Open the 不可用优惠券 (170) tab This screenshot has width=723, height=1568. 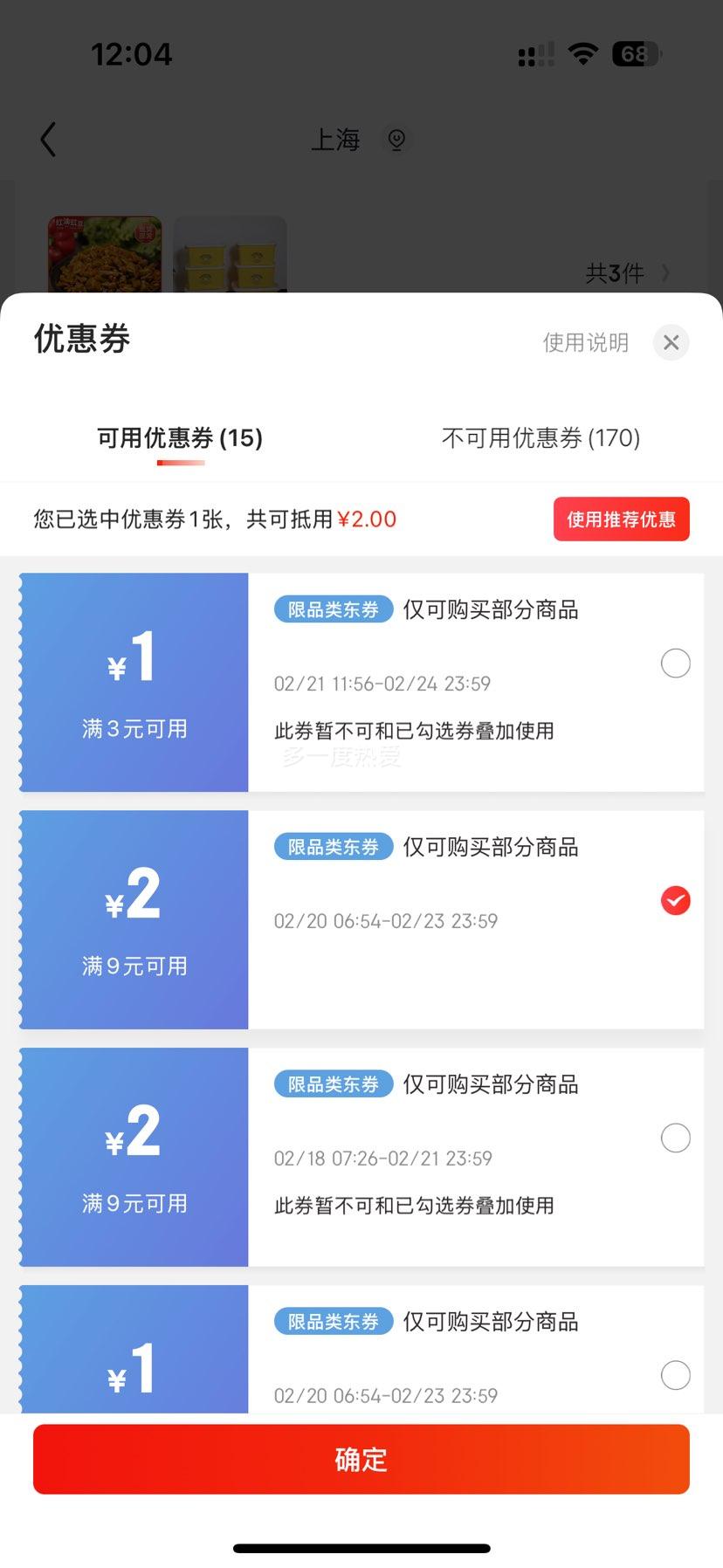tap(541, 438)
